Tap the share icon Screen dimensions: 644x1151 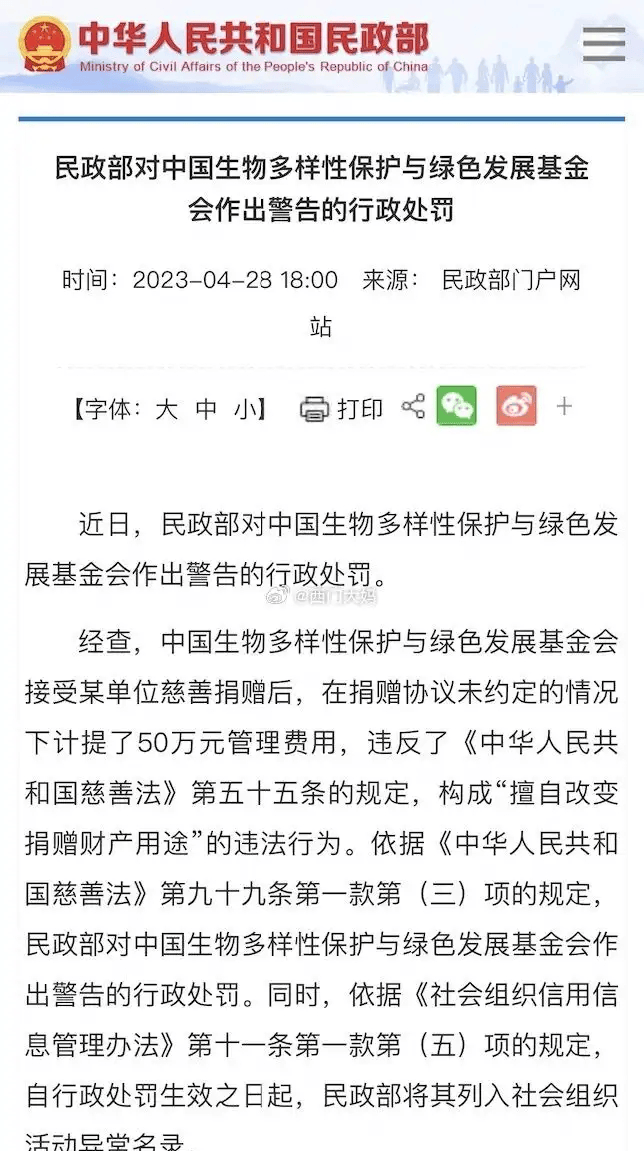[x=413, y=407]
